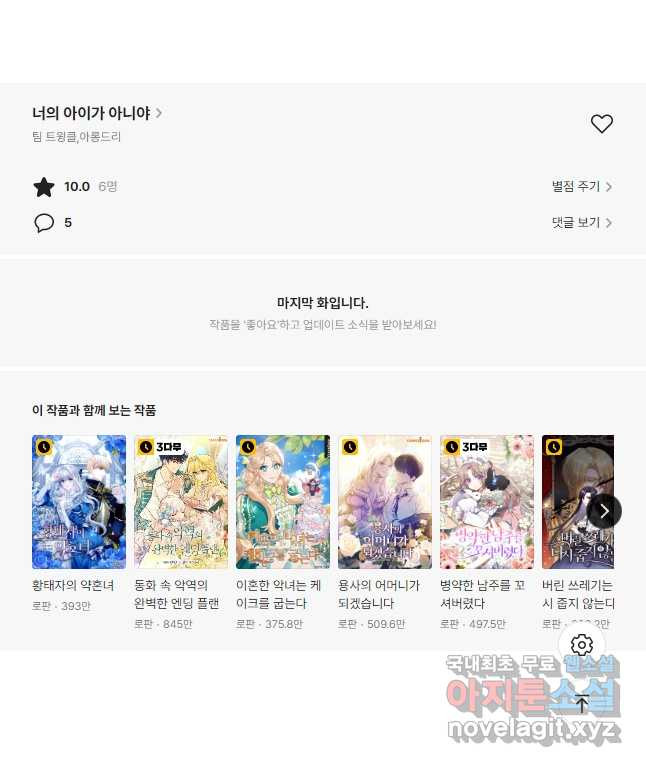Open 이혼한 악녀는 케이크를 굽는다
Viewport: 646px width, 767px height.
tap(283, 502)
